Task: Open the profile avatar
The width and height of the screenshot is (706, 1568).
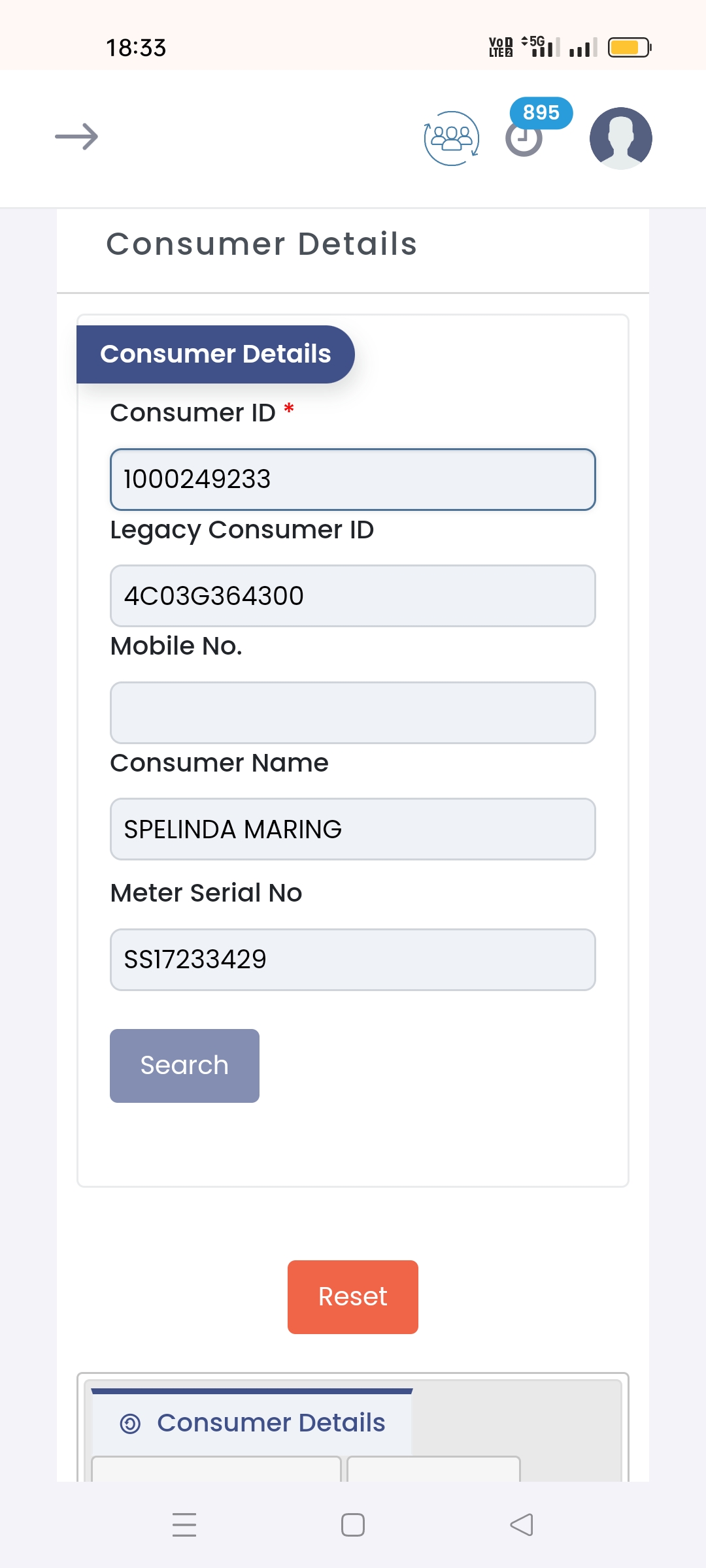Action: 620,138
